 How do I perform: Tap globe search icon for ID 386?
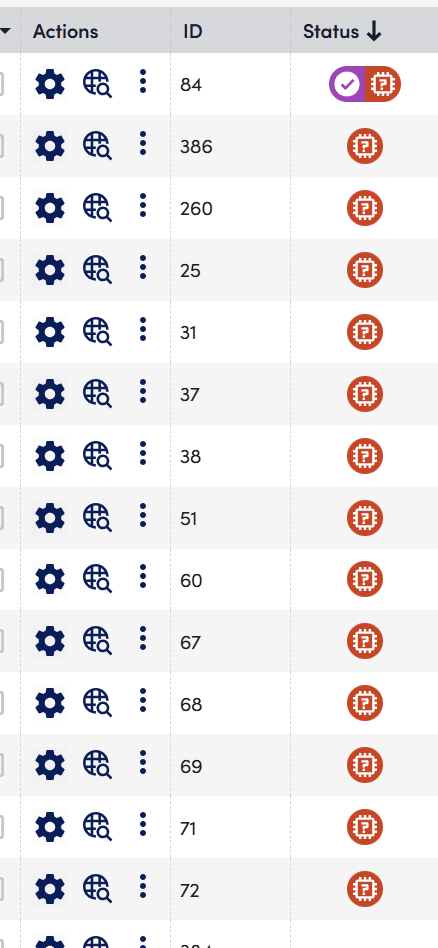click(x=97, y=146)
